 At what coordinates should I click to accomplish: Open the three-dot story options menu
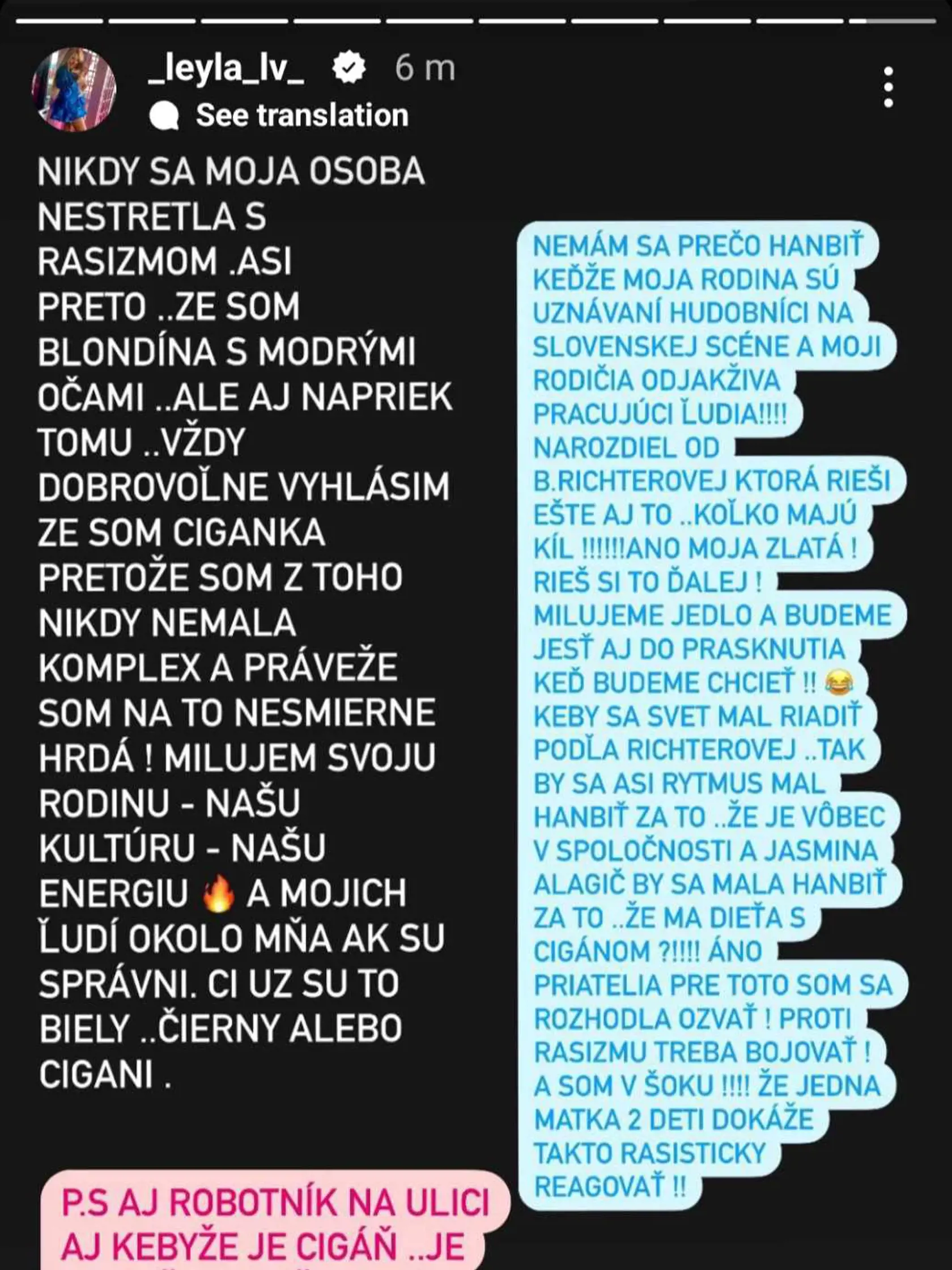[x=888, y=88]
